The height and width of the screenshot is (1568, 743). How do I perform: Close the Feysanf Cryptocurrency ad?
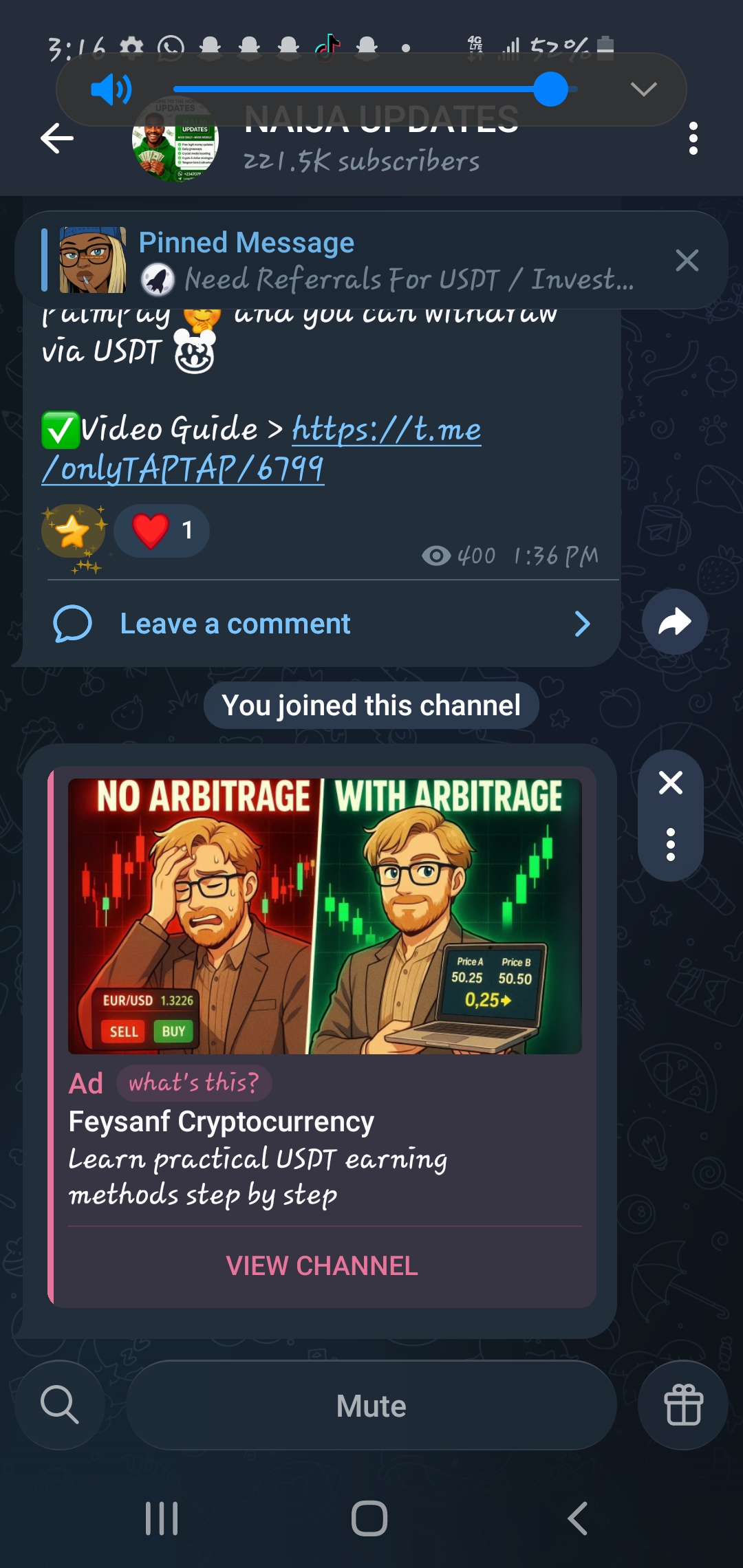670,783
